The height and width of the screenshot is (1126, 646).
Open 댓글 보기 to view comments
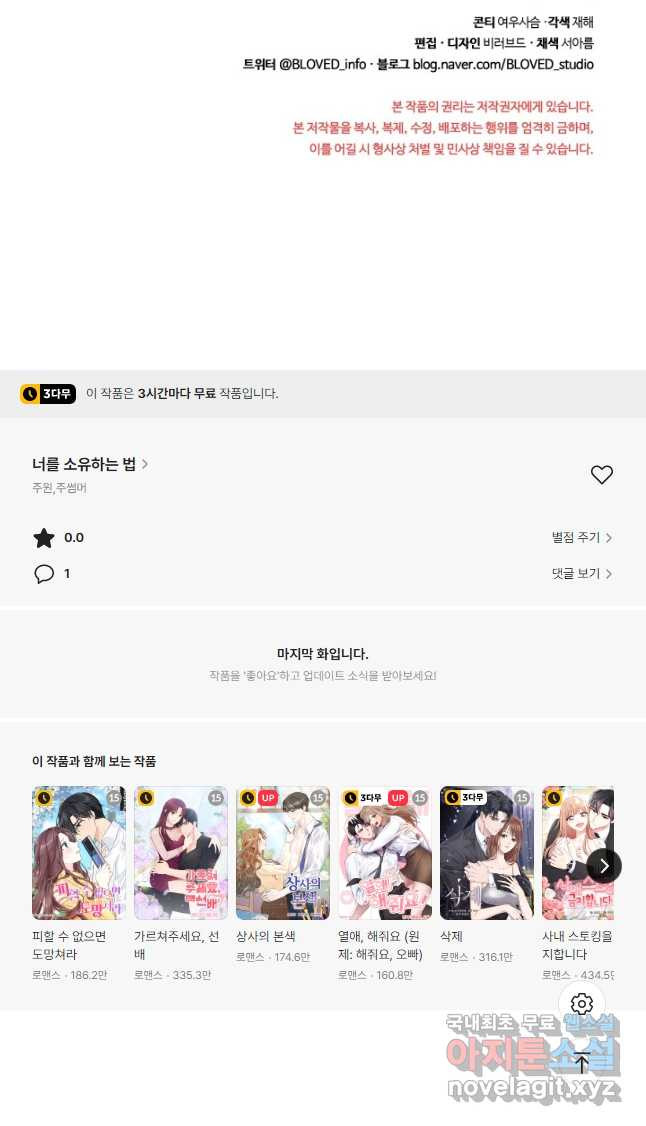click(581, 574)
